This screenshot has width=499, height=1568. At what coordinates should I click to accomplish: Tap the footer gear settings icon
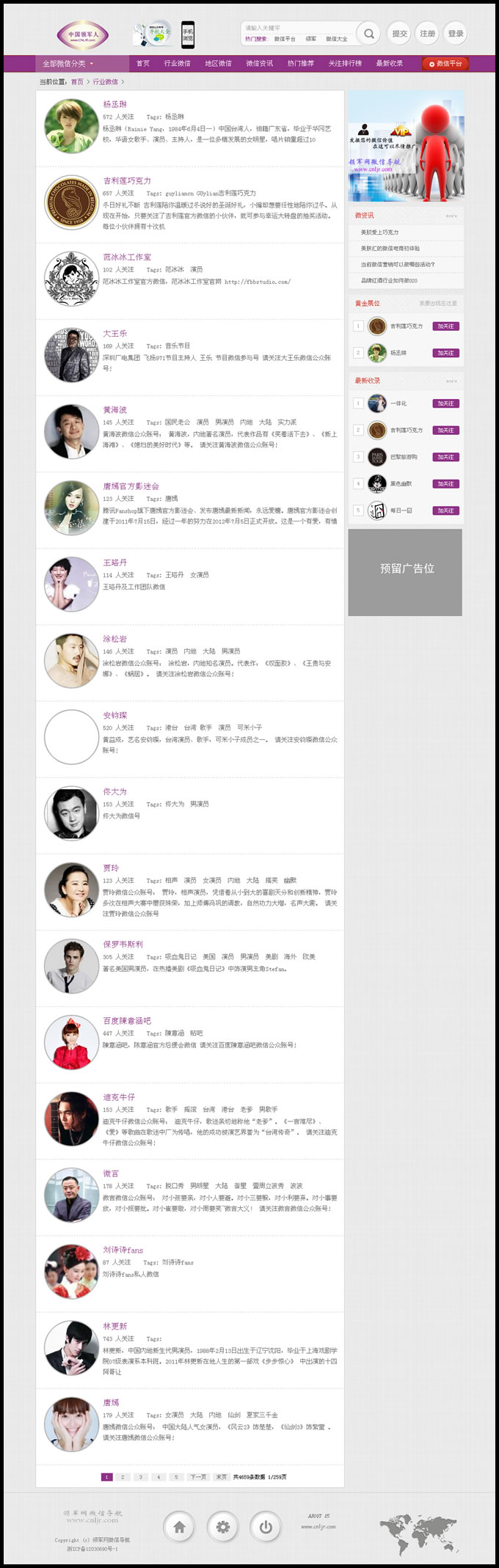(222, 1528)
